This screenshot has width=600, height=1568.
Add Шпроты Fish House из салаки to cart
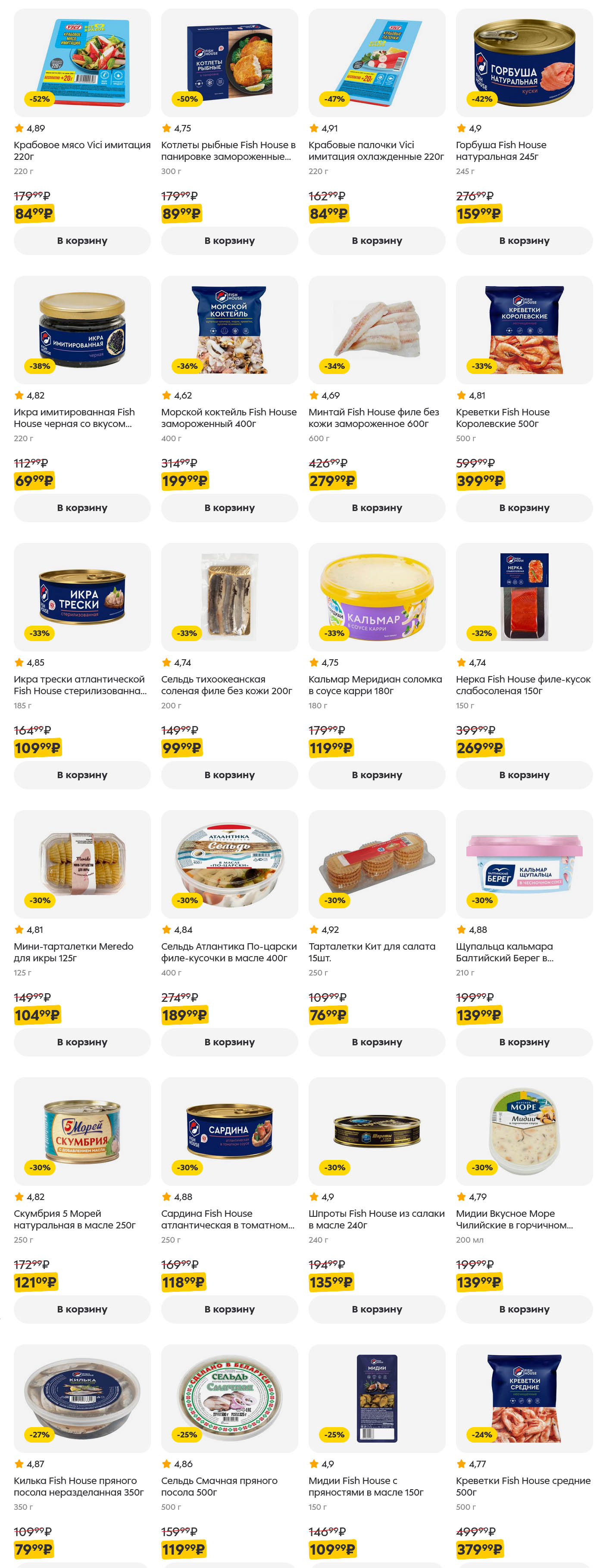[x=376, y=1309]
